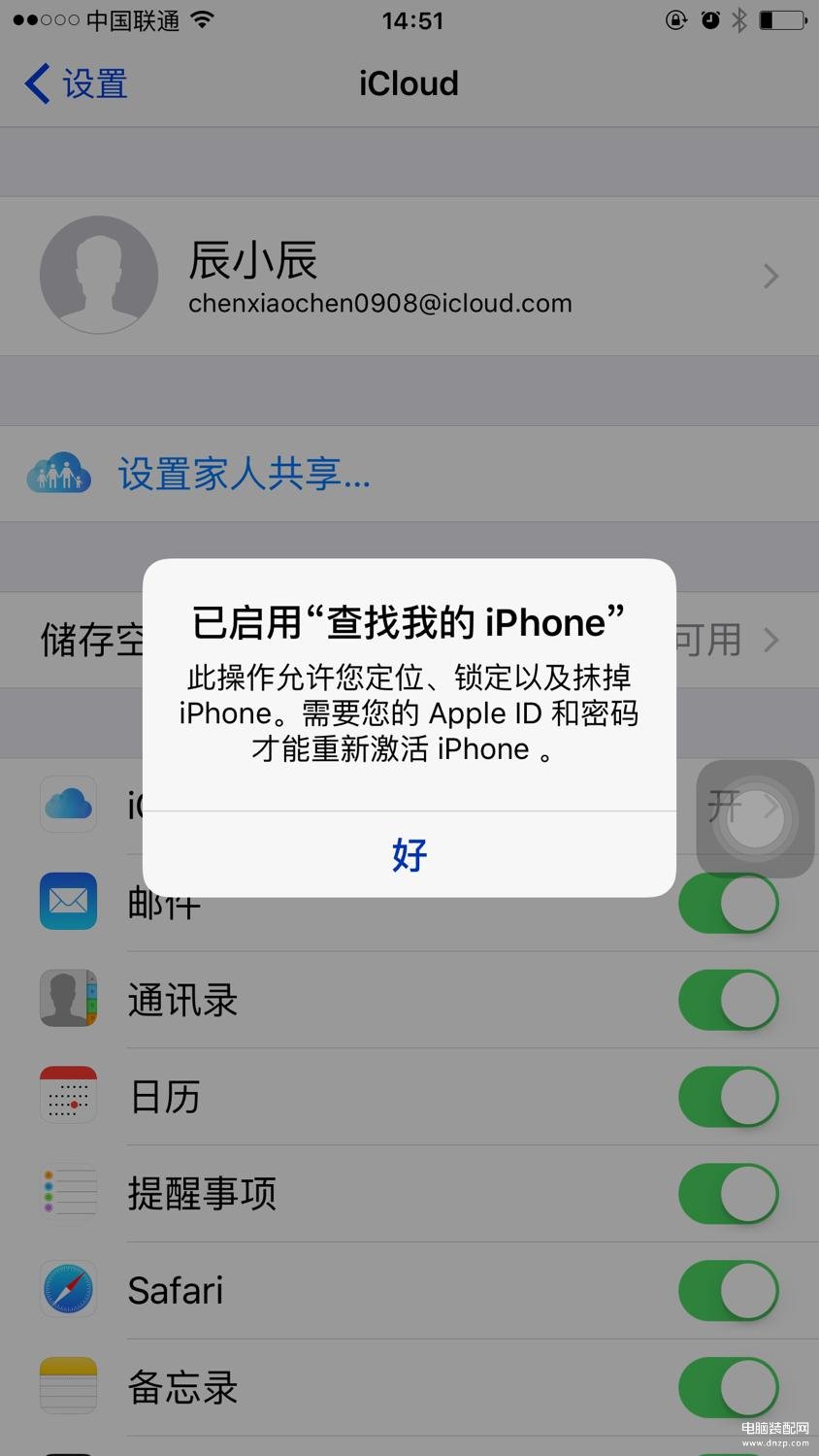Toggle the 通讯录 switch
Image resolution: width=819 pixels, height=1456 pixels.
pos(729,1000)
